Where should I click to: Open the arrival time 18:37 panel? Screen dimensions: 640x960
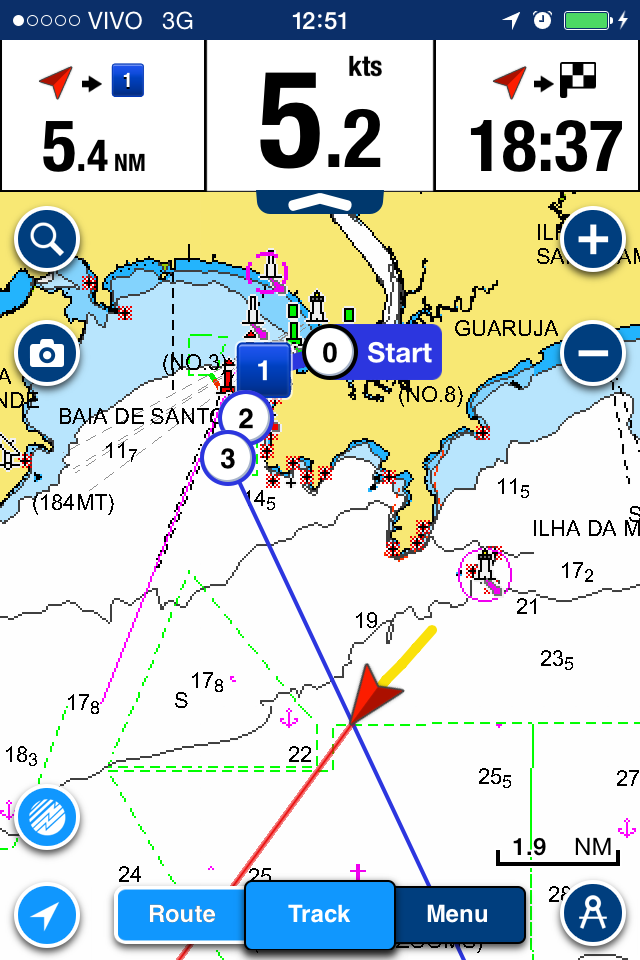538,115
